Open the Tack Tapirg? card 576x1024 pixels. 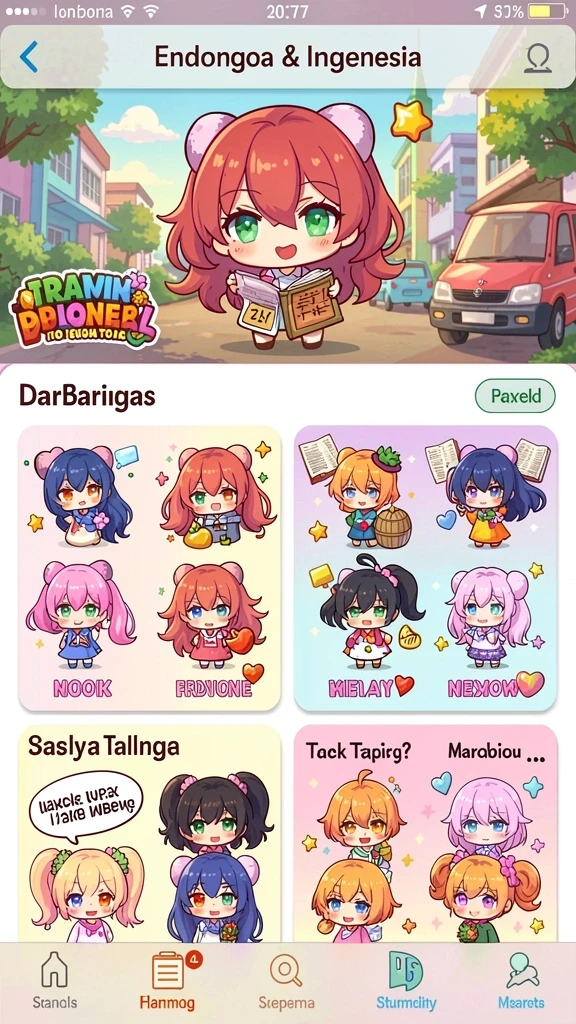tap(425, 833)
